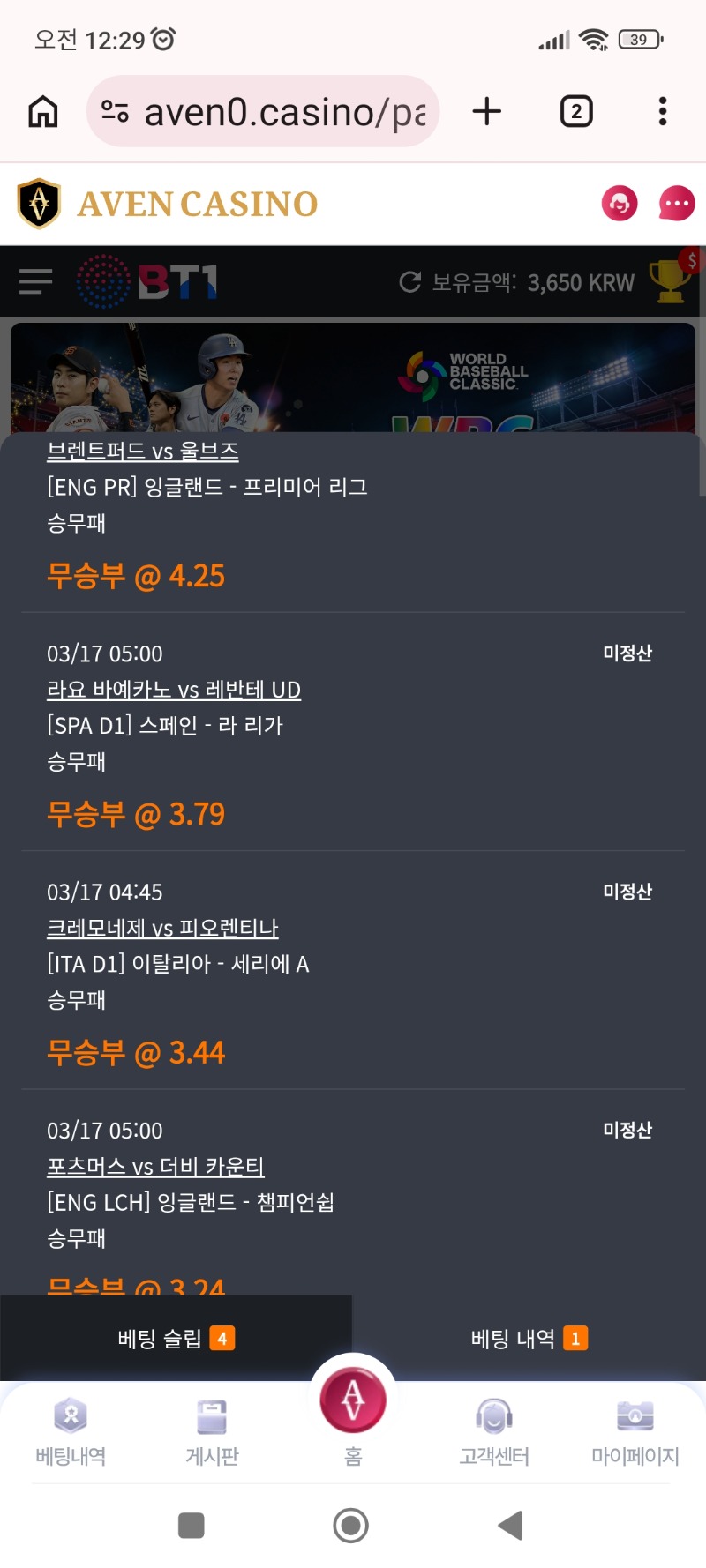Open the 포츠머스 vs 더비 카운티 link
This screenshot has height=1568, width=706.
point(155,1166)
